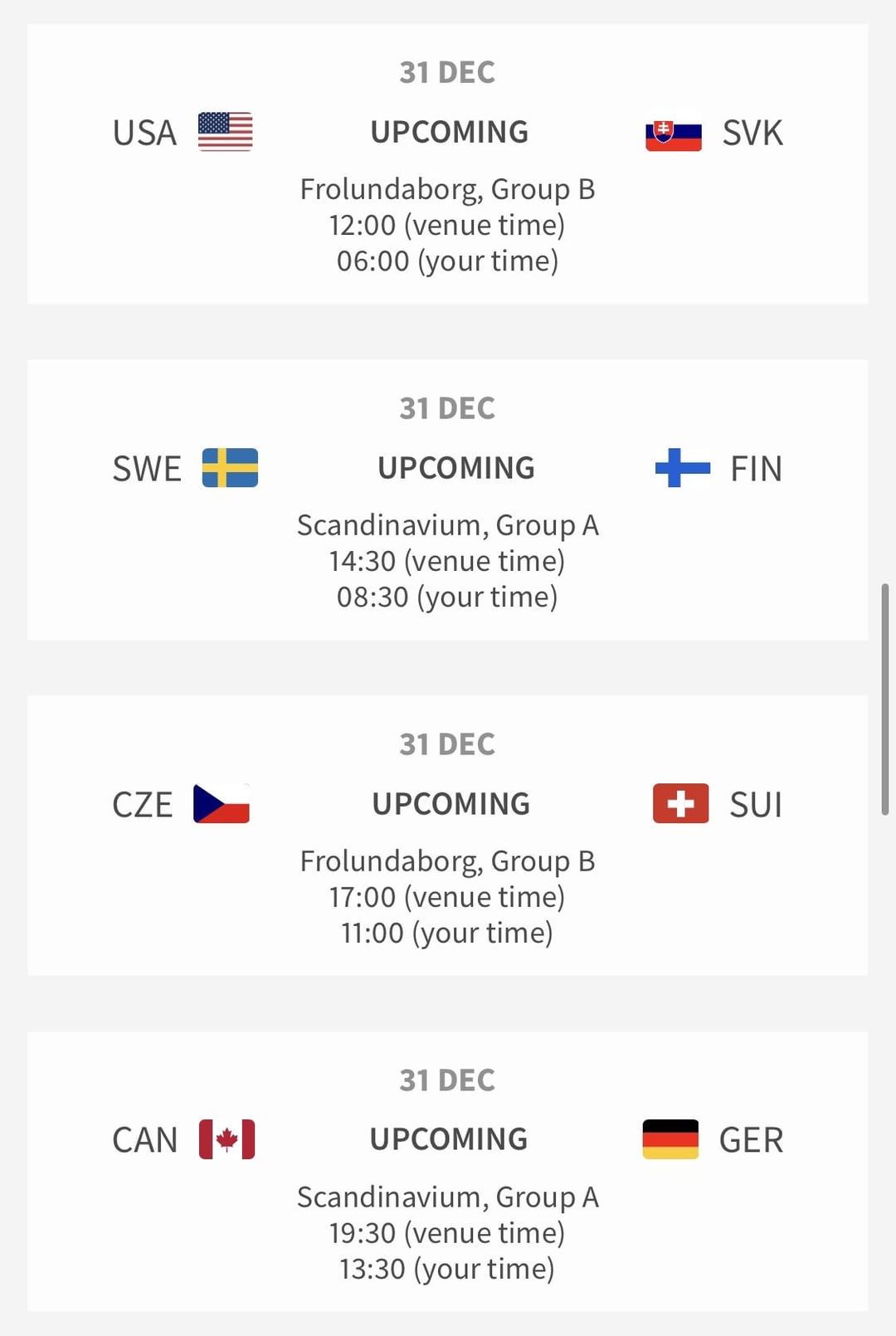Image resolution: width=896 pixels, height=1336 pixels.
Task: View the CZE vs SUI game details
Action: (448, 836)
